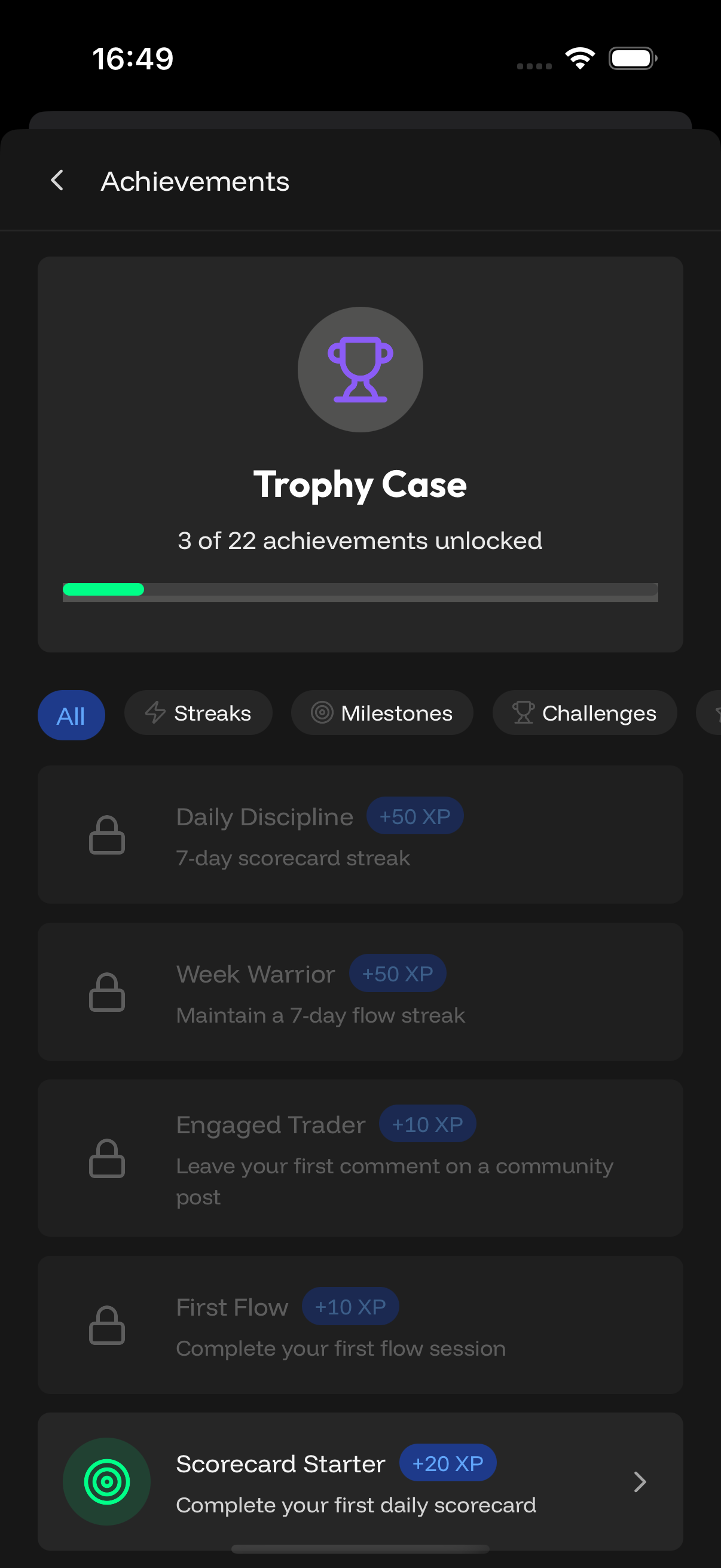Filter achievements by Streaks
Image resolution: width=721 pixels, height=1568 pixels.
[x=198, y=713]
